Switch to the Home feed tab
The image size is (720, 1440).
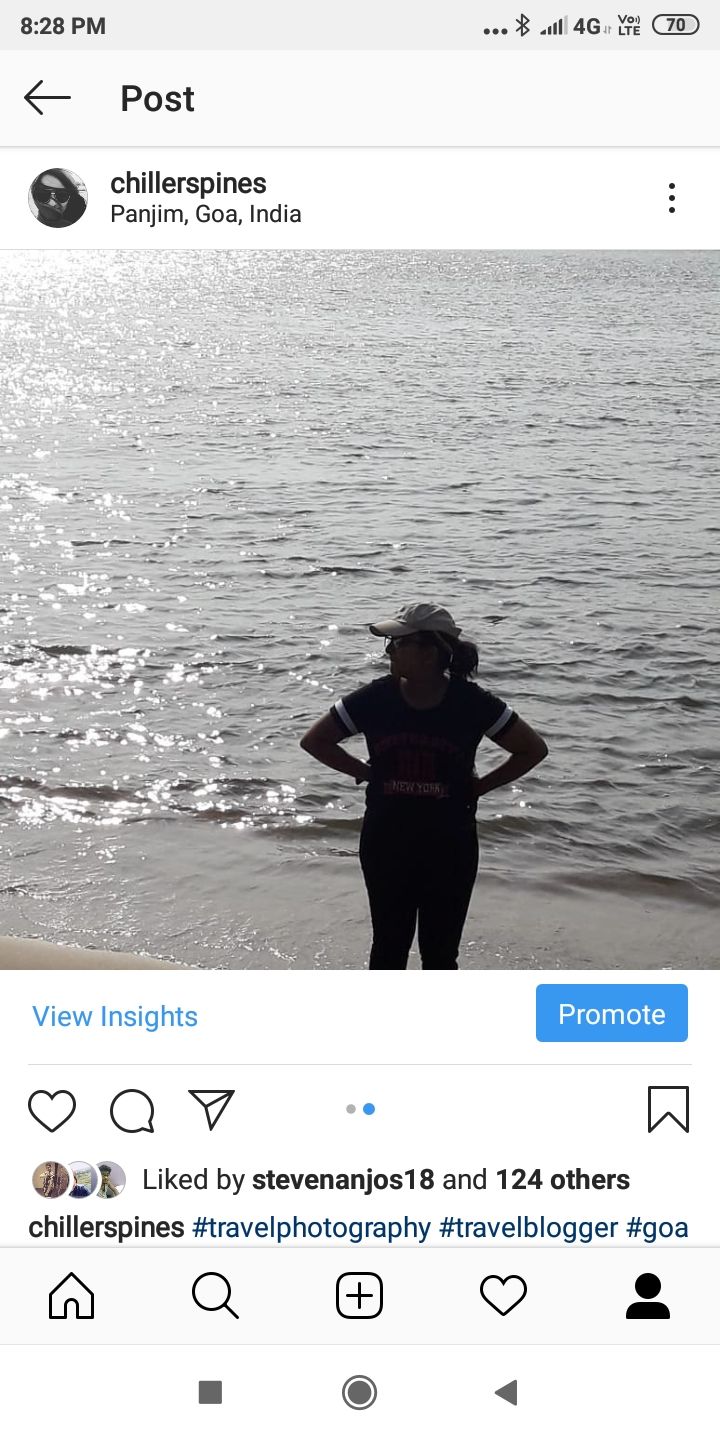tap(72, 1296)
